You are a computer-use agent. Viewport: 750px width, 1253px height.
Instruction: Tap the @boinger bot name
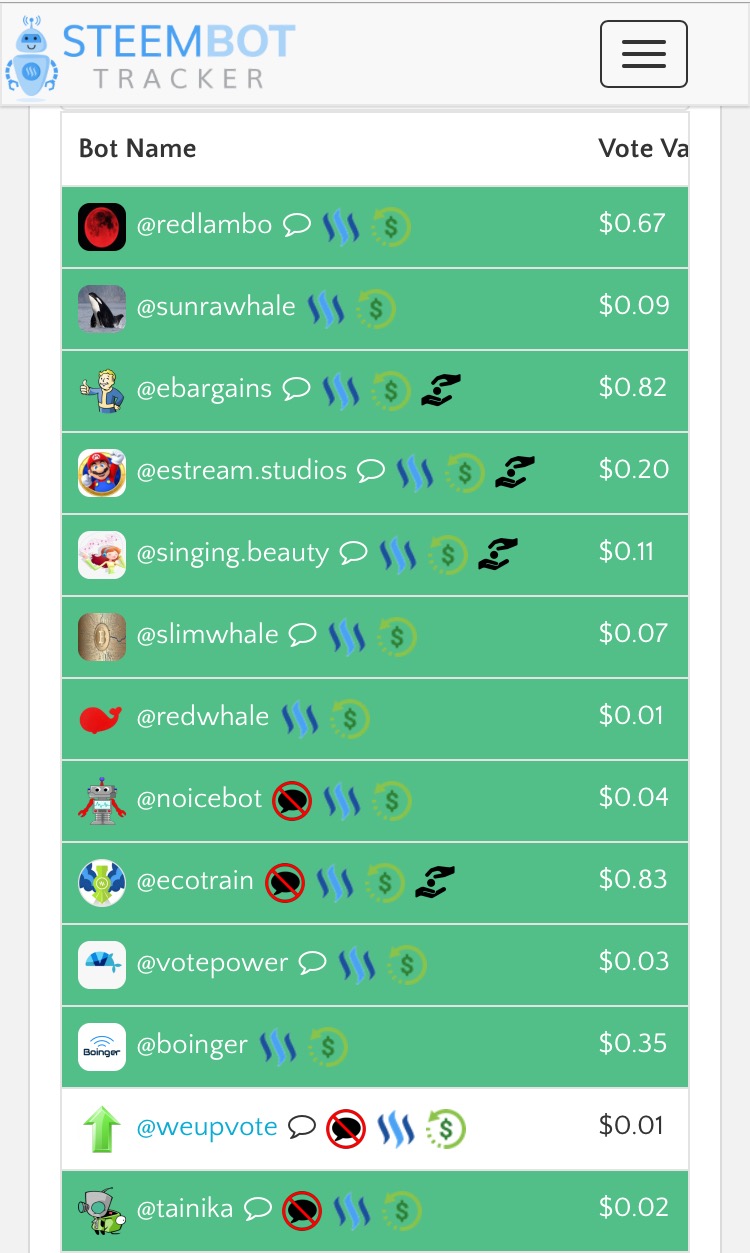[x=192, y=1045]
